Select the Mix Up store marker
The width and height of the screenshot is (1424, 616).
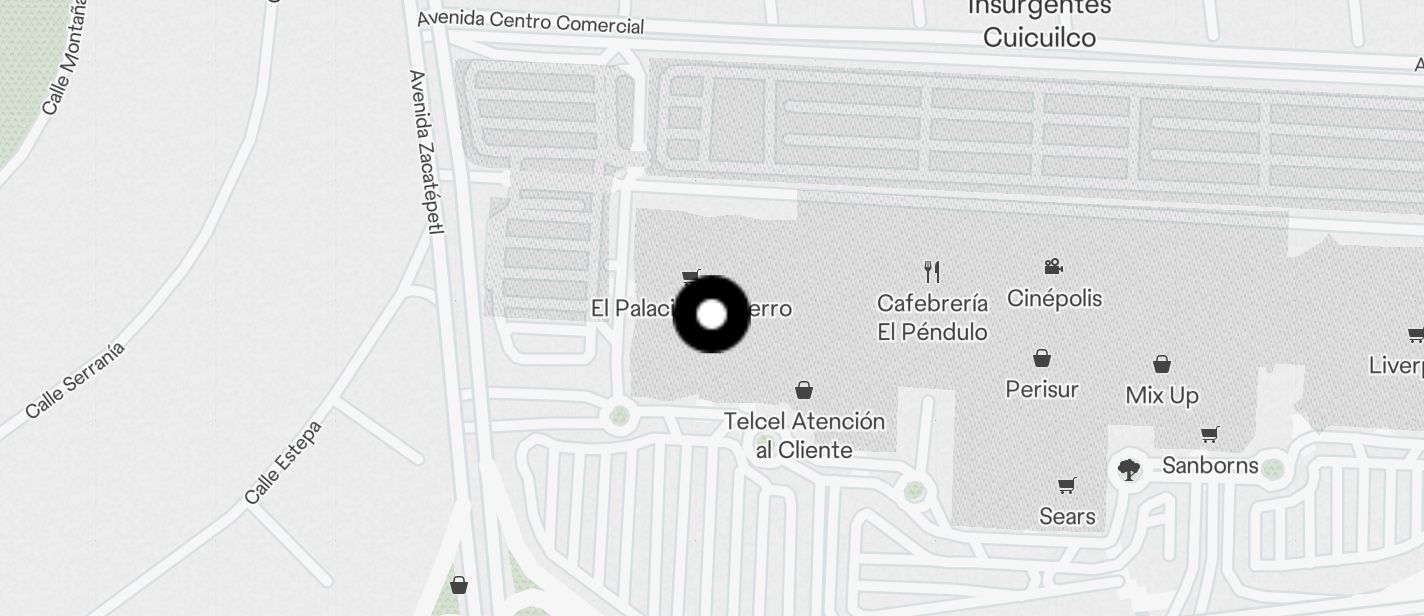coord(1162,364)
